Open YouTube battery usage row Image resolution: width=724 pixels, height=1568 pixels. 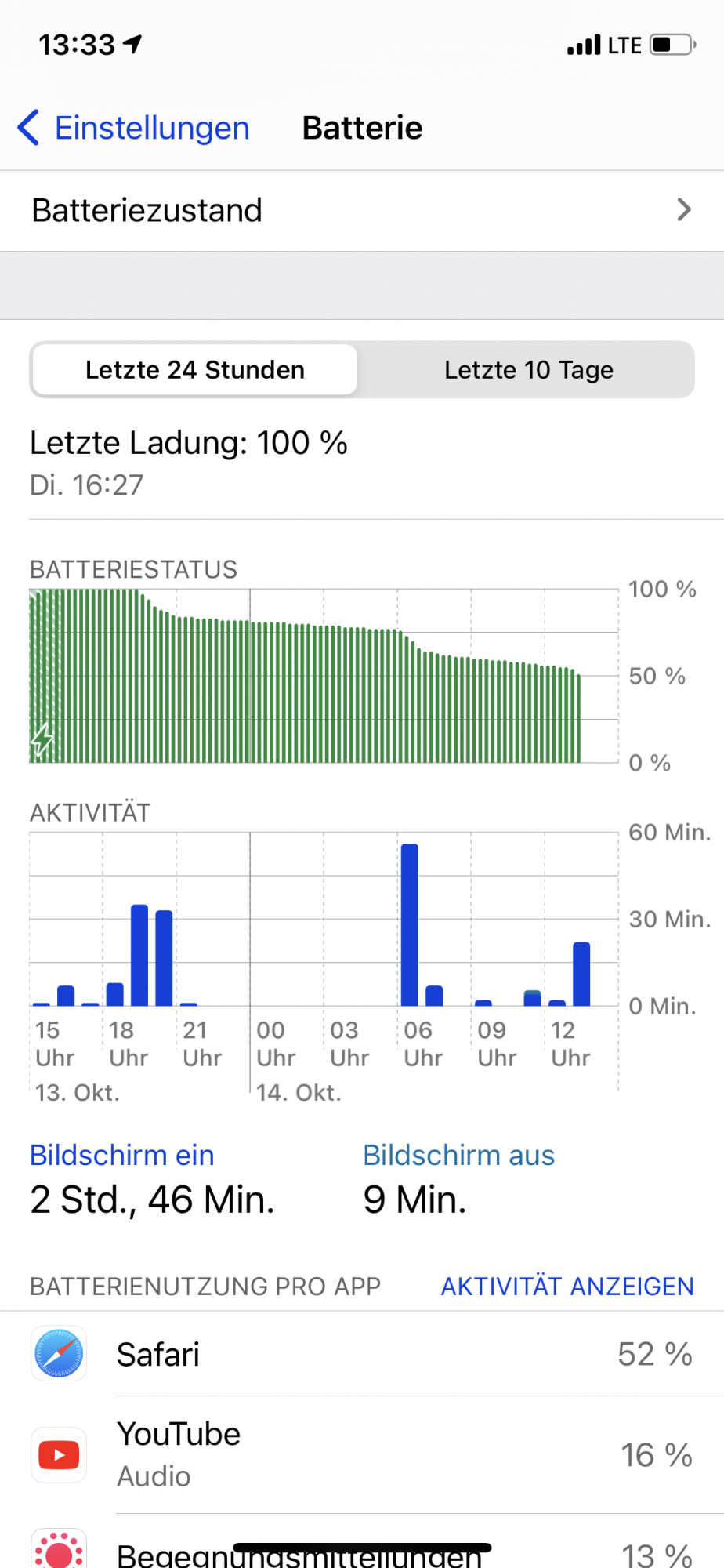362,1454
